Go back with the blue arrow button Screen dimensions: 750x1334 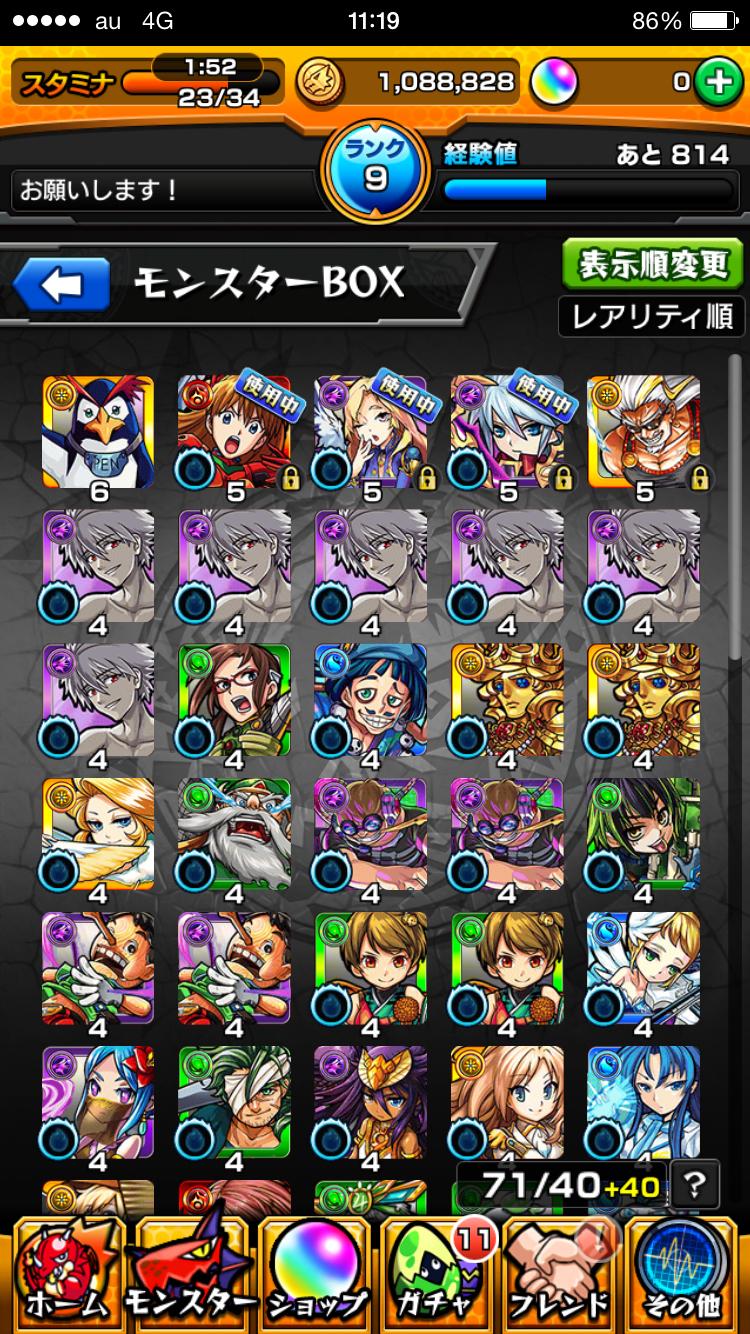coord(62,286)
